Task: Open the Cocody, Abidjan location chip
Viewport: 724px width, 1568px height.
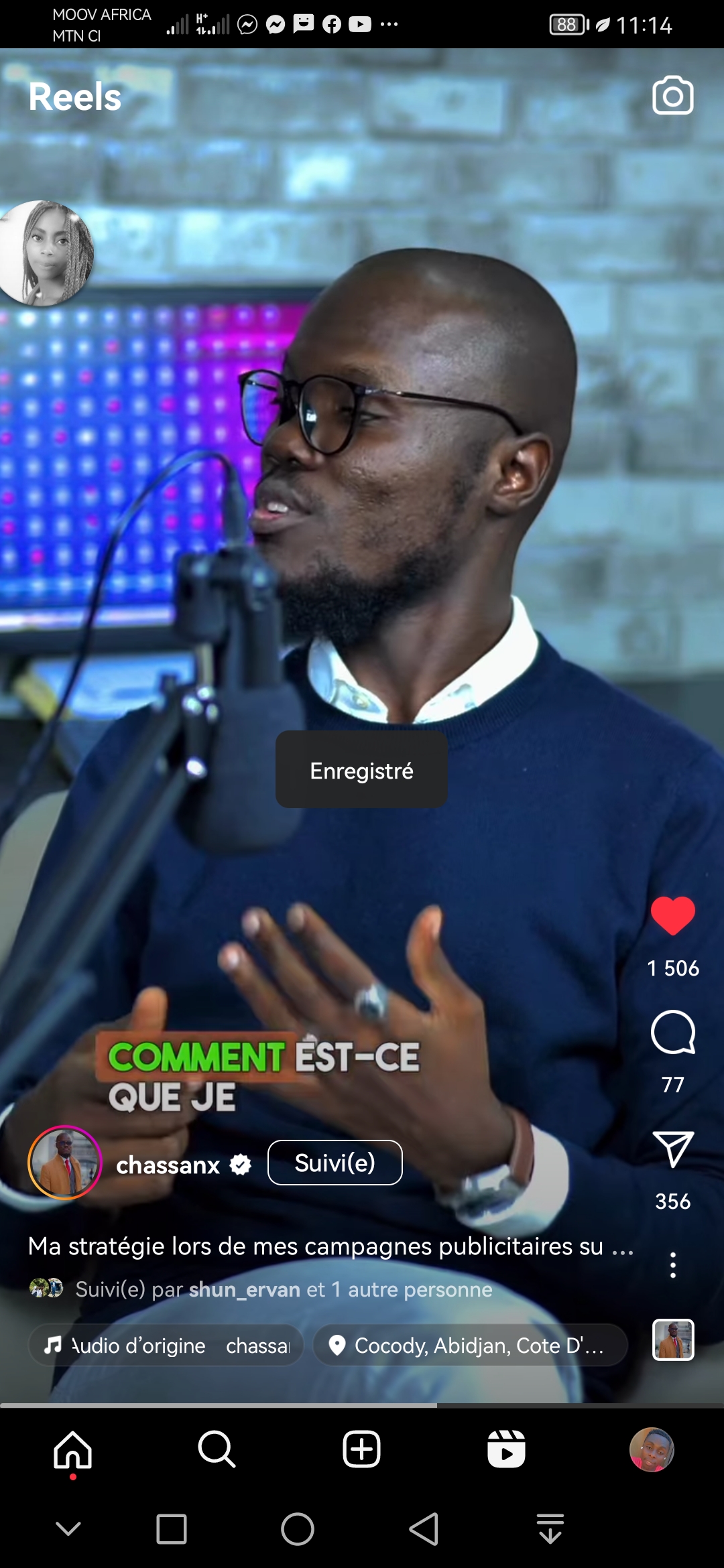Action: tap(470, 1345)
